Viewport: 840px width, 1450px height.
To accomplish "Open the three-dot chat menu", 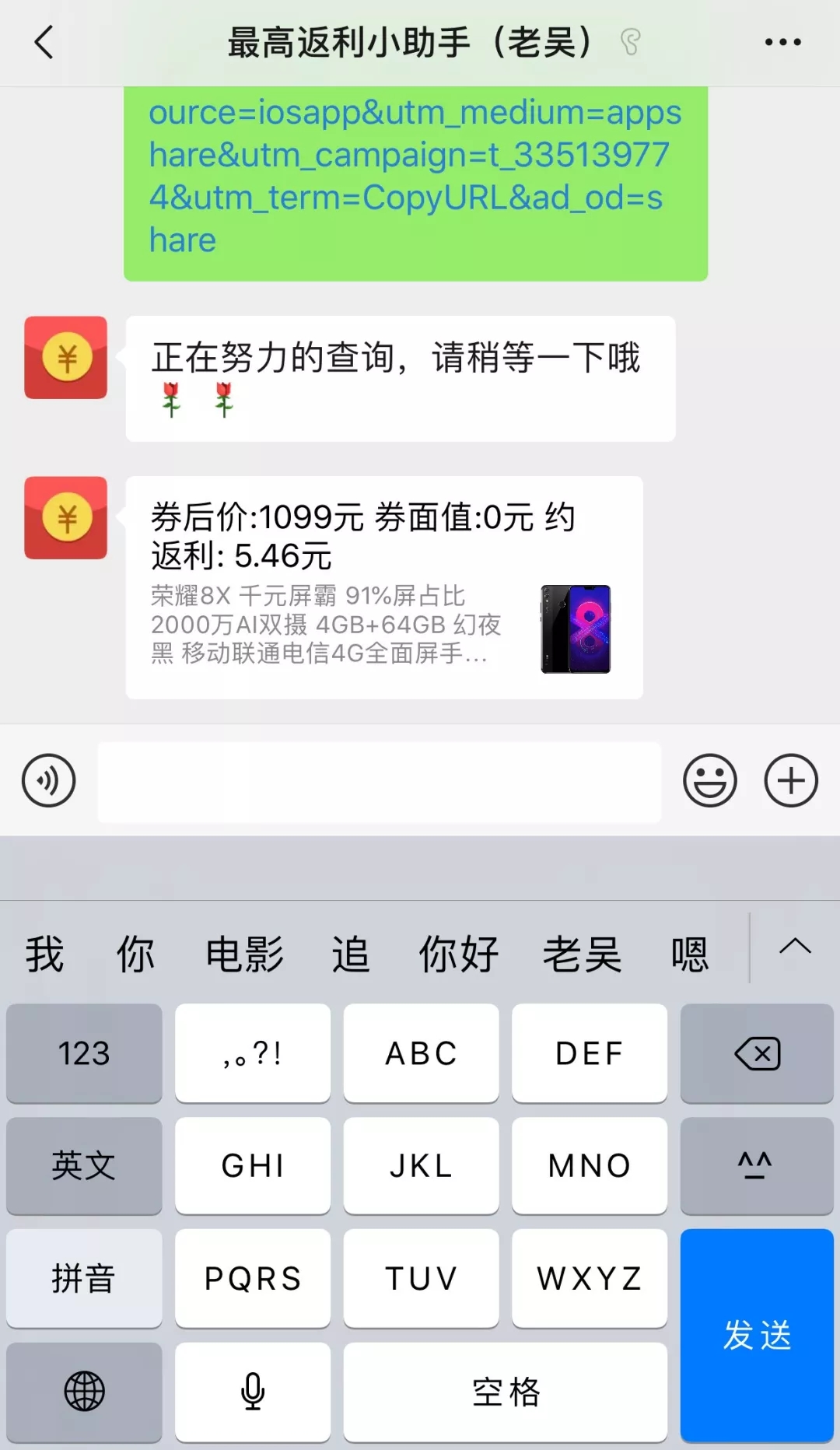I will [782, 42].
